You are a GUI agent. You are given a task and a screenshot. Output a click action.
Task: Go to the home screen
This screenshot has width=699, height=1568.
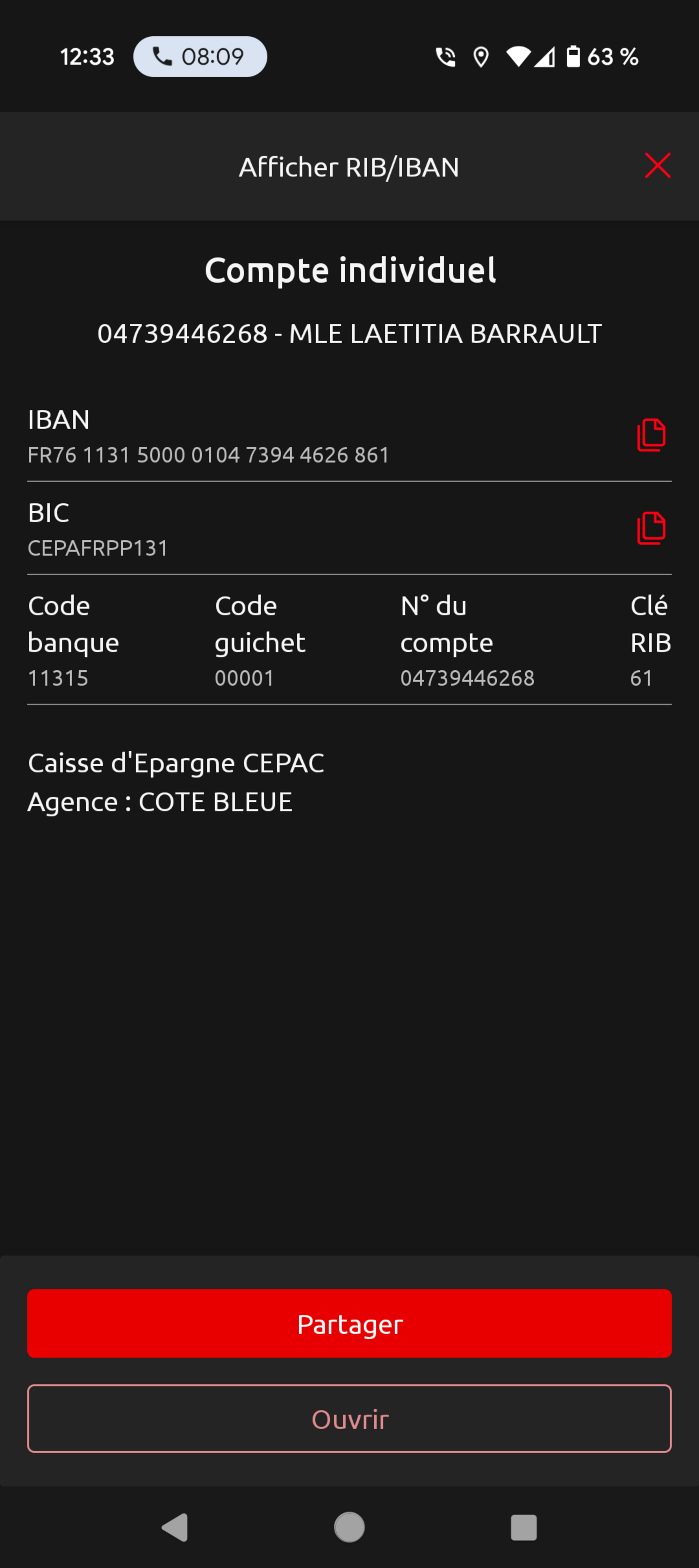(349, 1527)
